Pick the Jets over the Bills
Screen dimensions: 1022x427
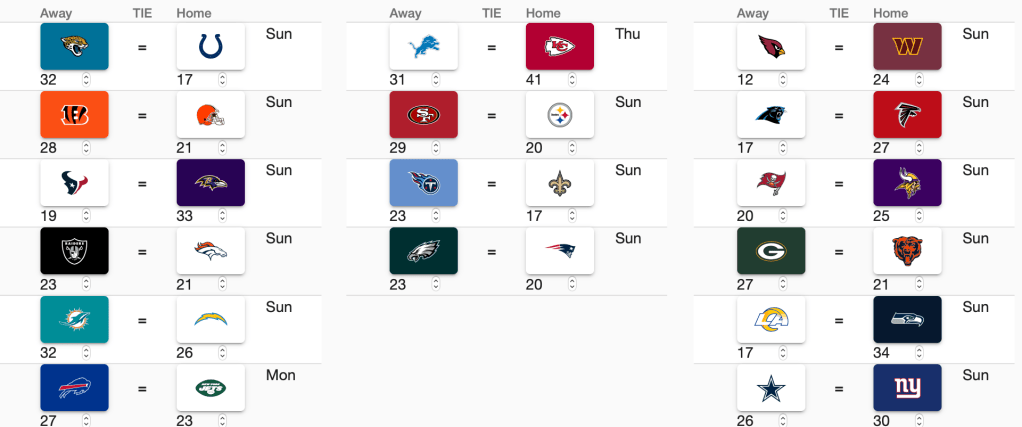pyautogui.click(x=210, y=387)
